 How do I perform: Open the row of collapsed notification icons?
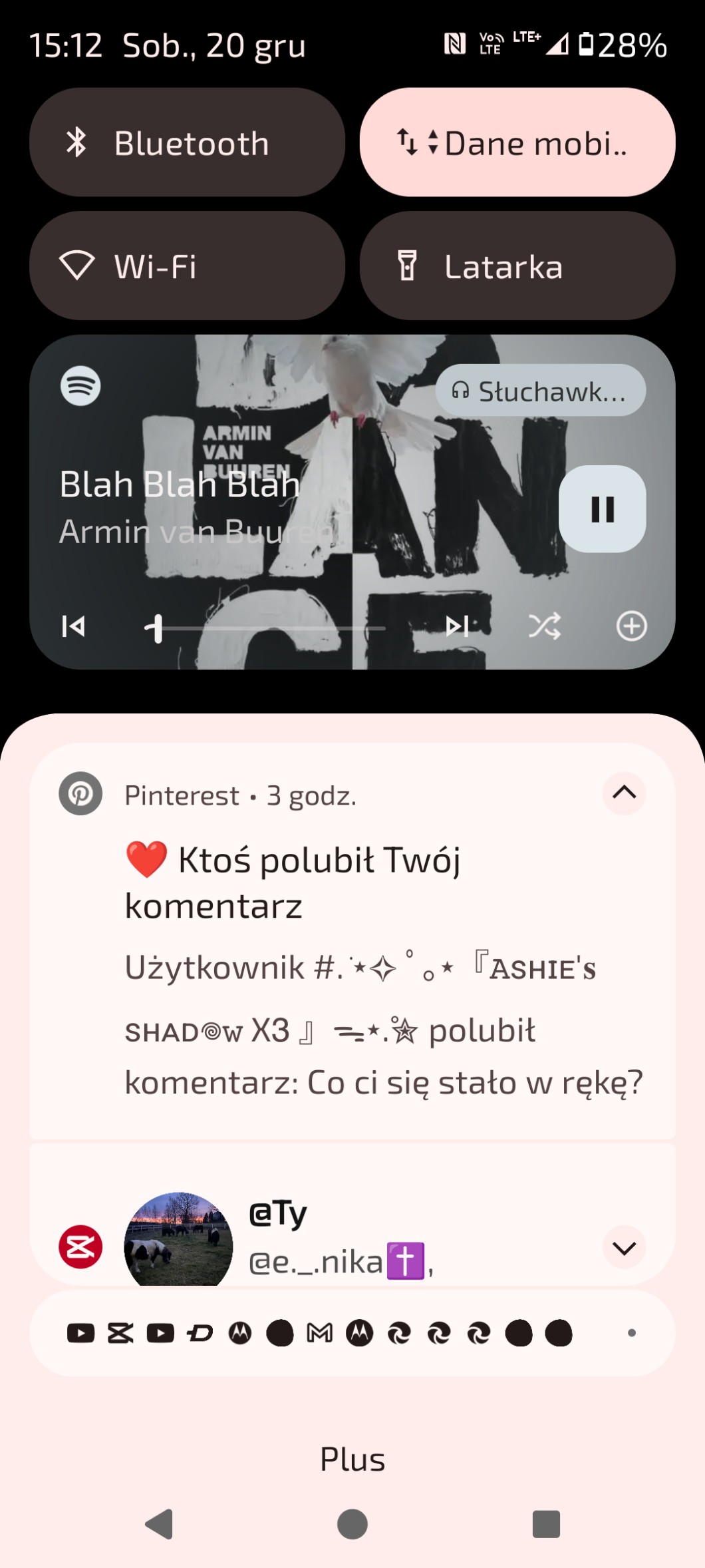[352, 1333]
